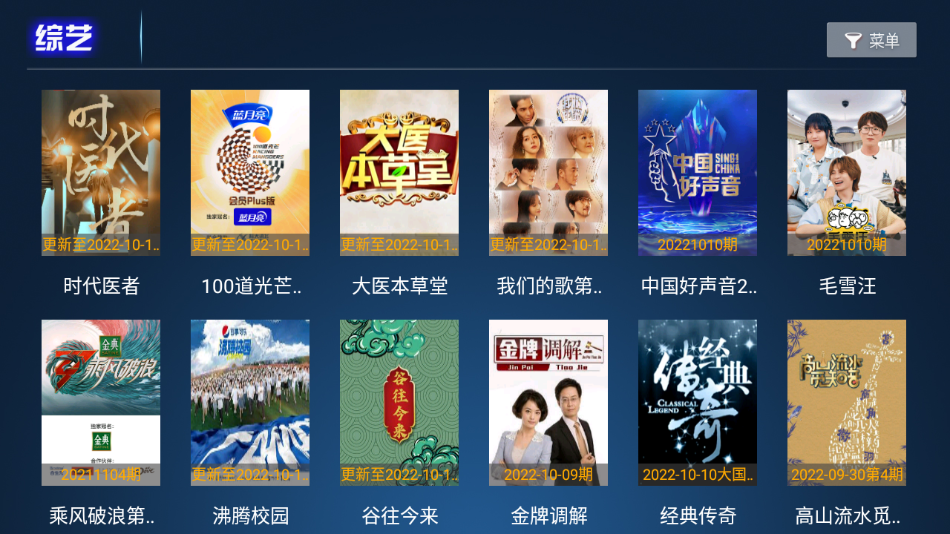The width and height of the screenshot is (950, 534).
Task: Open the 沸腾校园 show
Action: 250,403
